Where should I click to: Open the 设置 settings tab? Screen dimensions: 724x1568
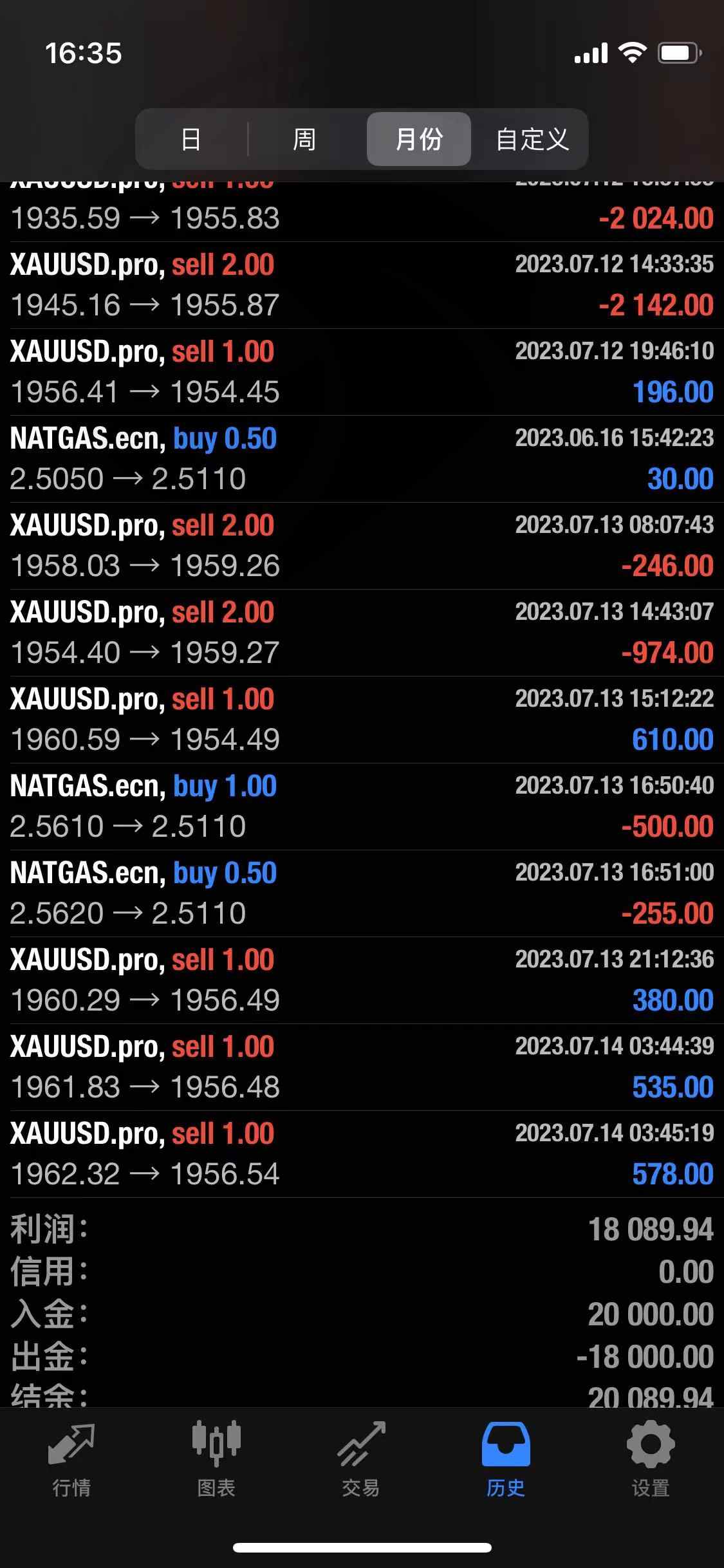(651, 1459)
